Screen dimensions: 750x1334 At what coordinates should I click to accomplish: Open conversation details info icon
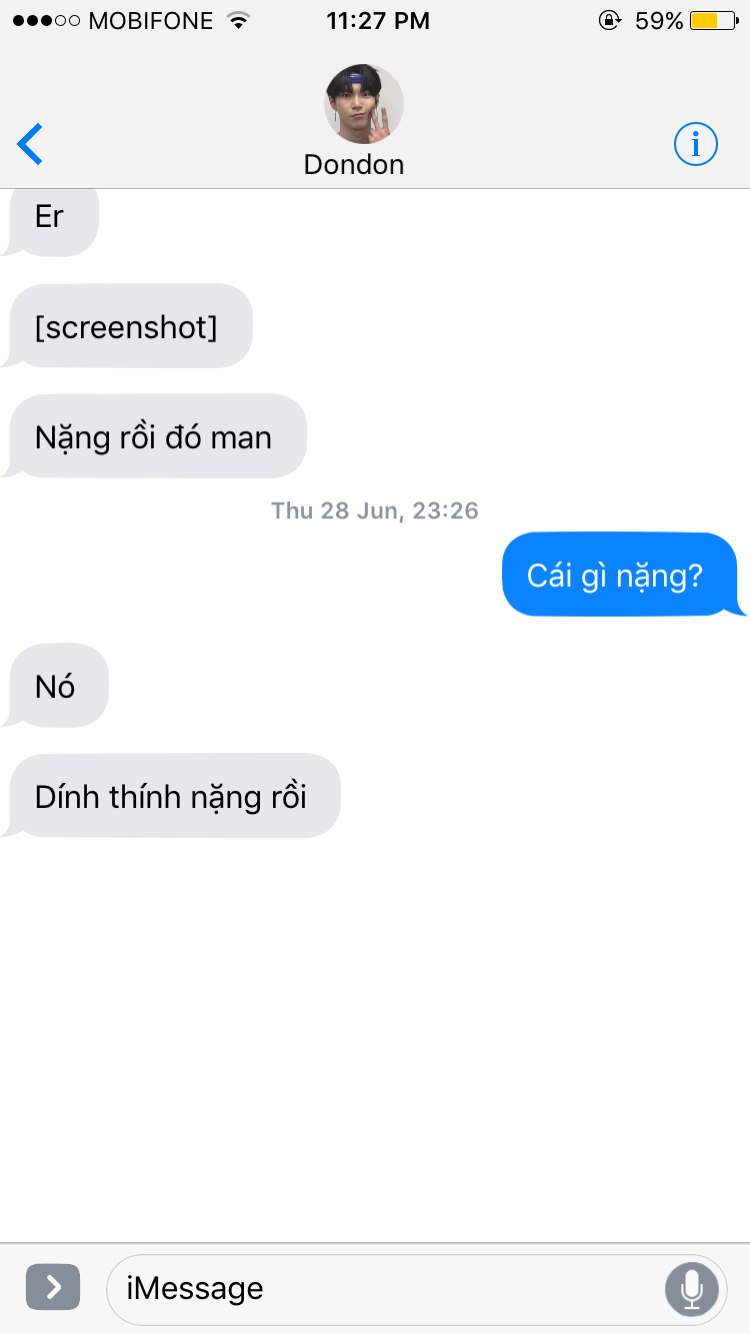(696, 145)
